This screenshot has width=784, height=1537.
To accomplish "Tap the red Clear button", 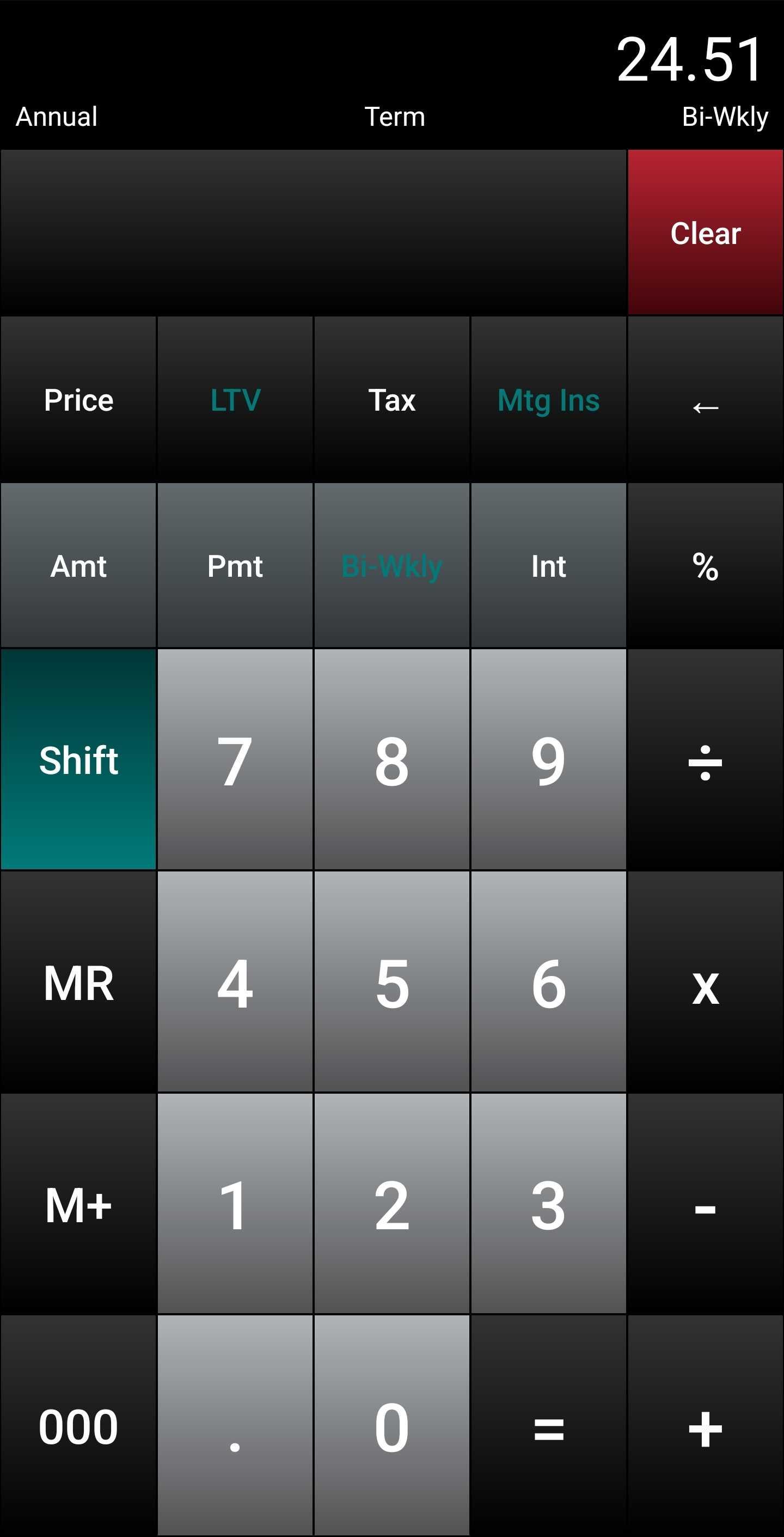I will (x=705, y=232).
